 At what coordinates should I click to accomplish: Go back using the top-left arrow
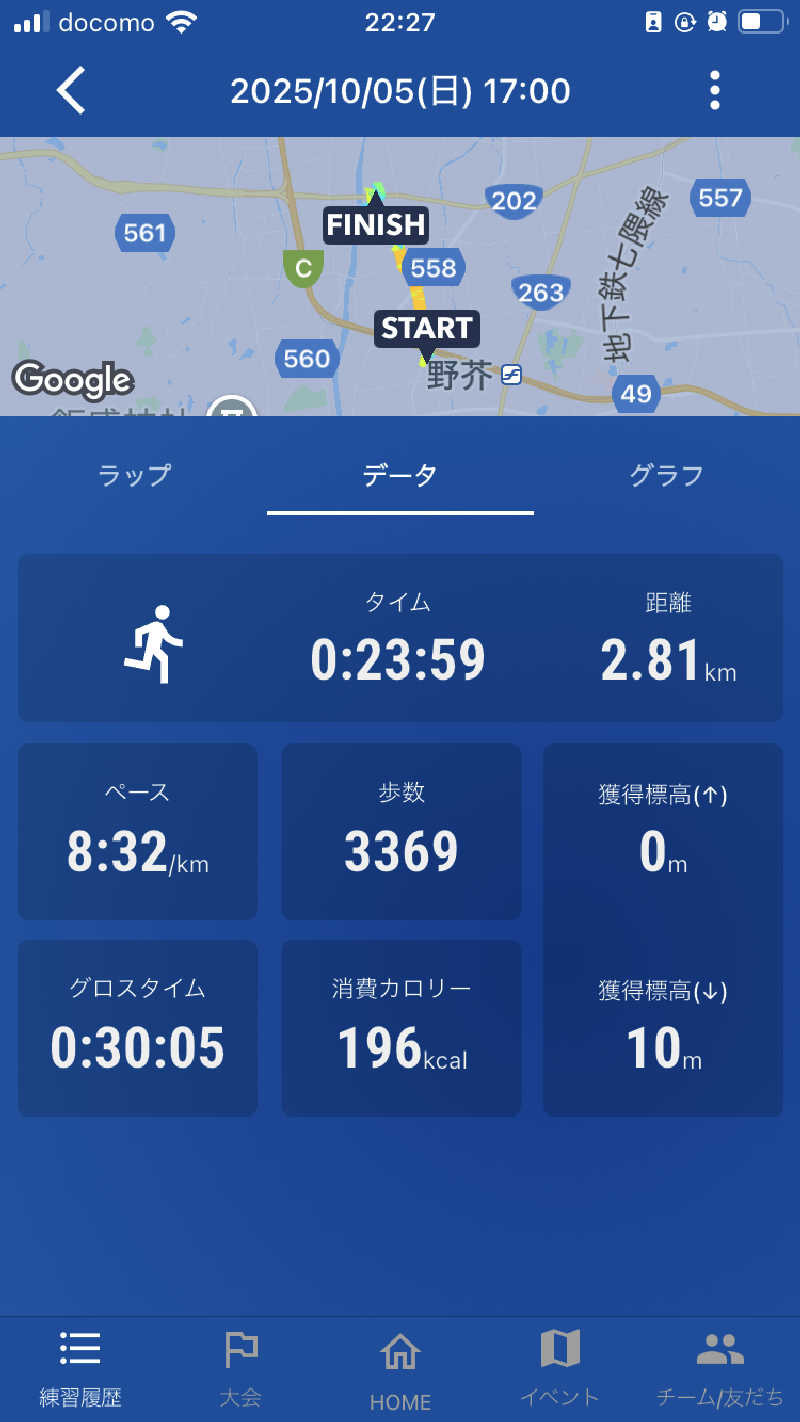coord(71,91)
